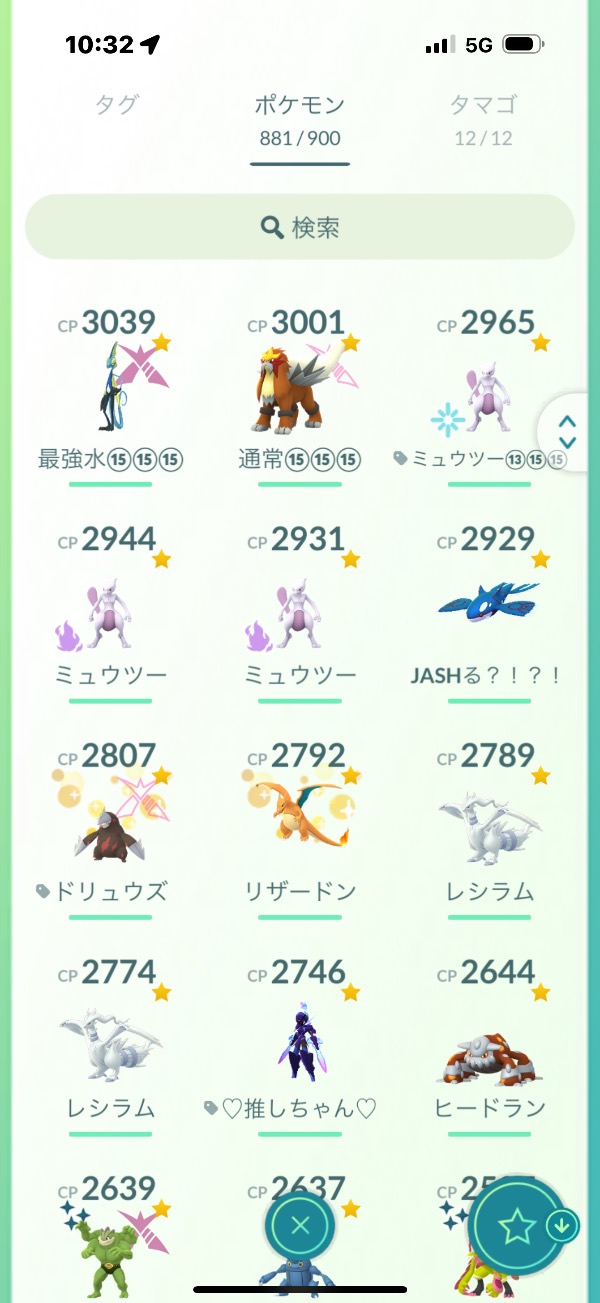Switch to the タグ tab

[x=116, y=105]
